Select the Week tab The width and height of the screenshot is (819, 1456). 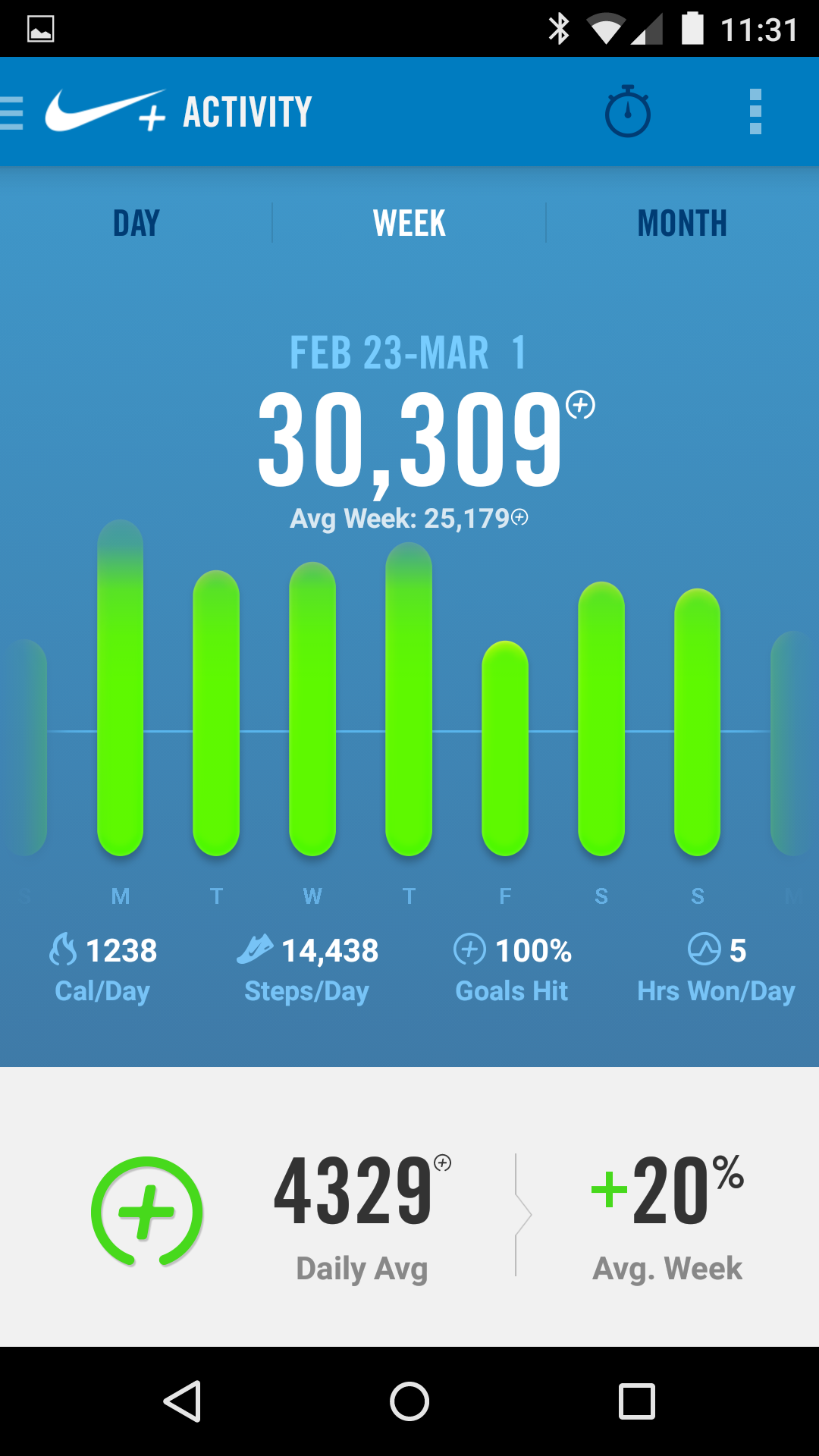point(409,223)
